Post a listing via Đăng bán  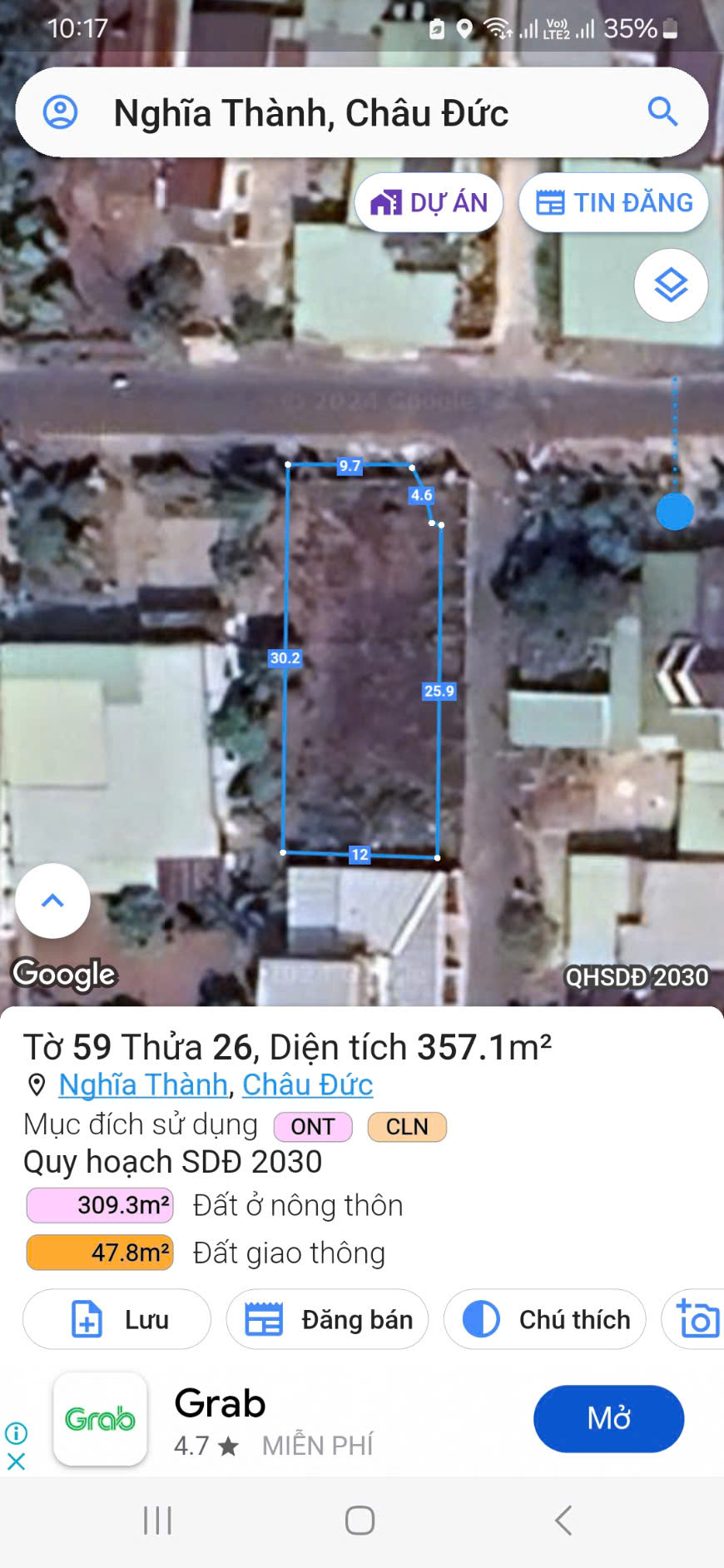(327, 1319)
